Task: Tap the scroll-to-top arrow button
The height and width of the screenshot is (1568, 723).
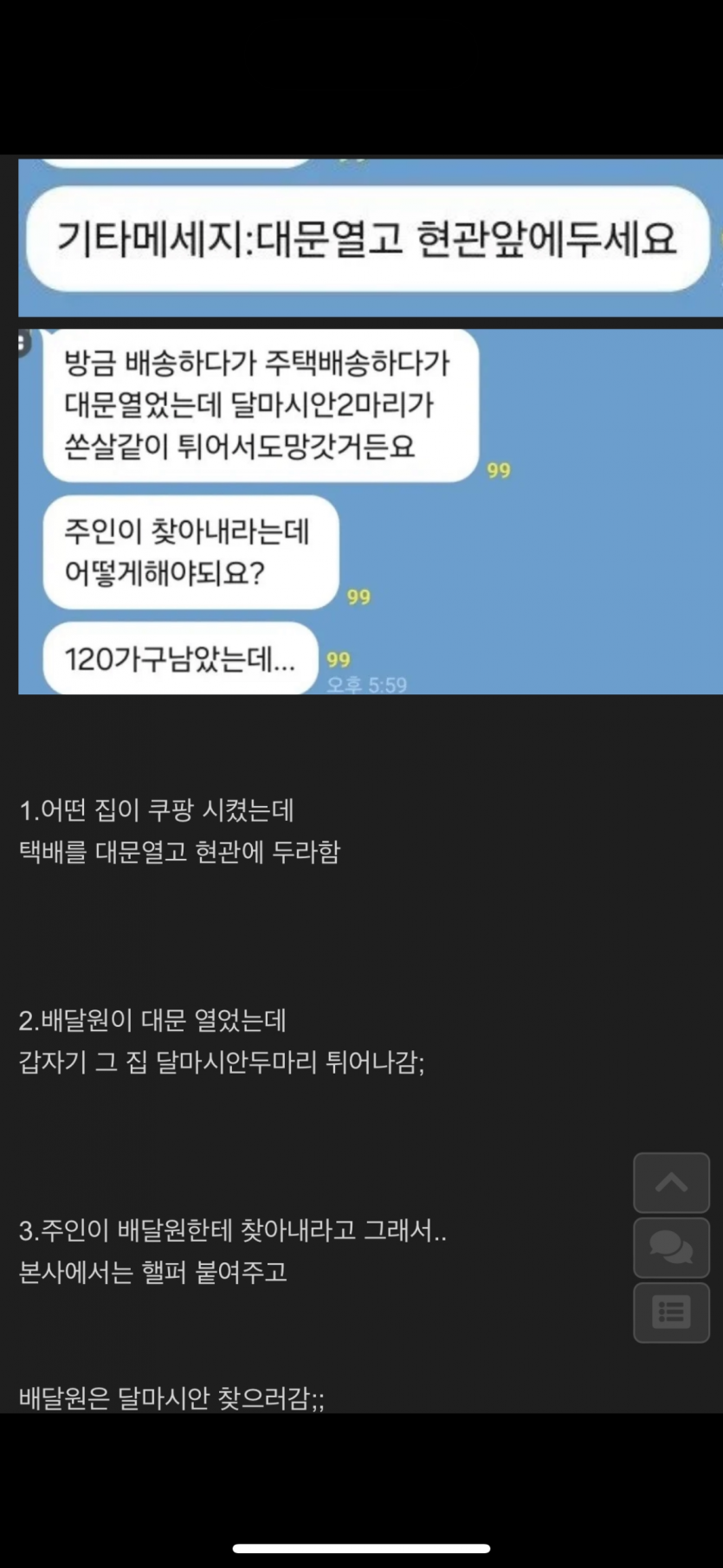Action: [x=671, y=1183]
